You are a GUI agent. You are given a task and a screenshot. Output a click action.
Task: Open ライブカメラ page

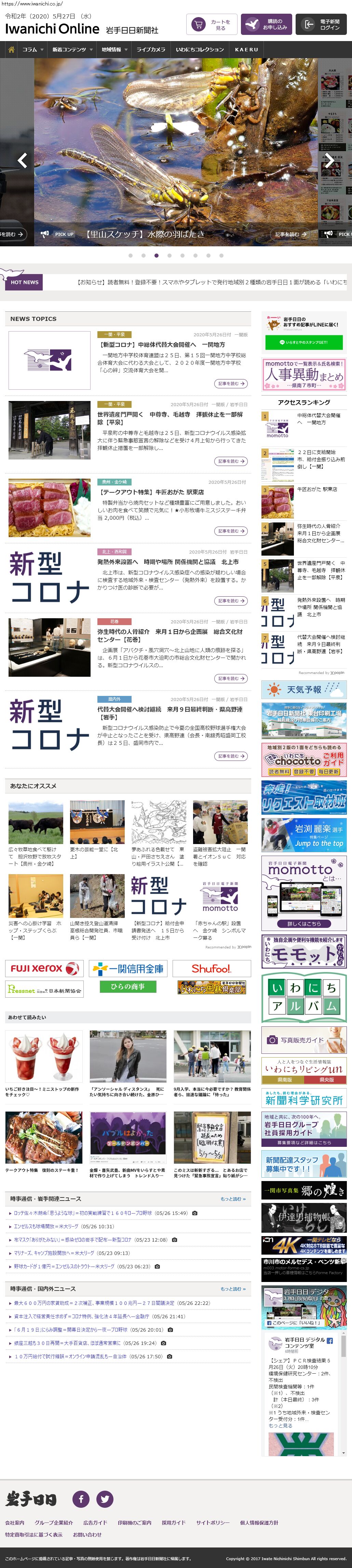(x=151, y=50)
